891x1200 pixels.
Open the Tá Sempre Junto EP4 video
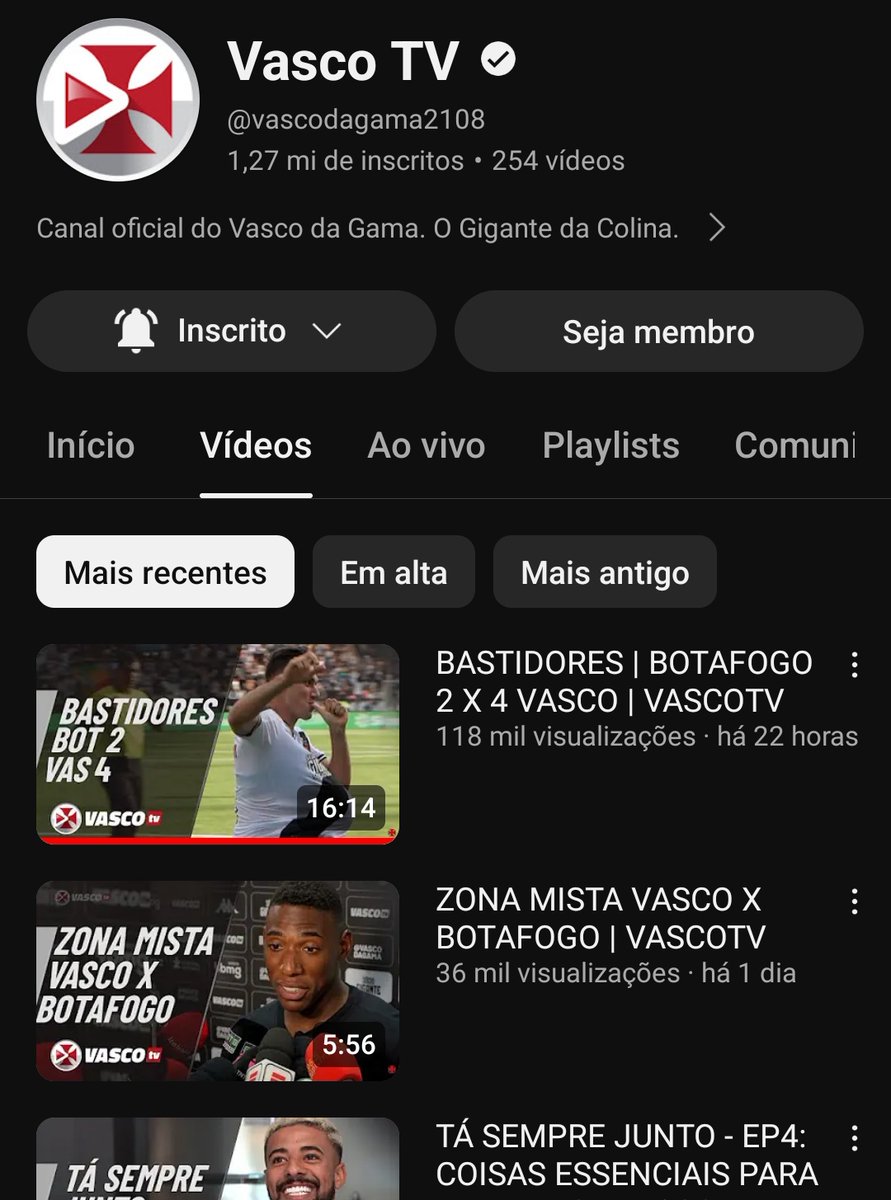(218, 1160)
